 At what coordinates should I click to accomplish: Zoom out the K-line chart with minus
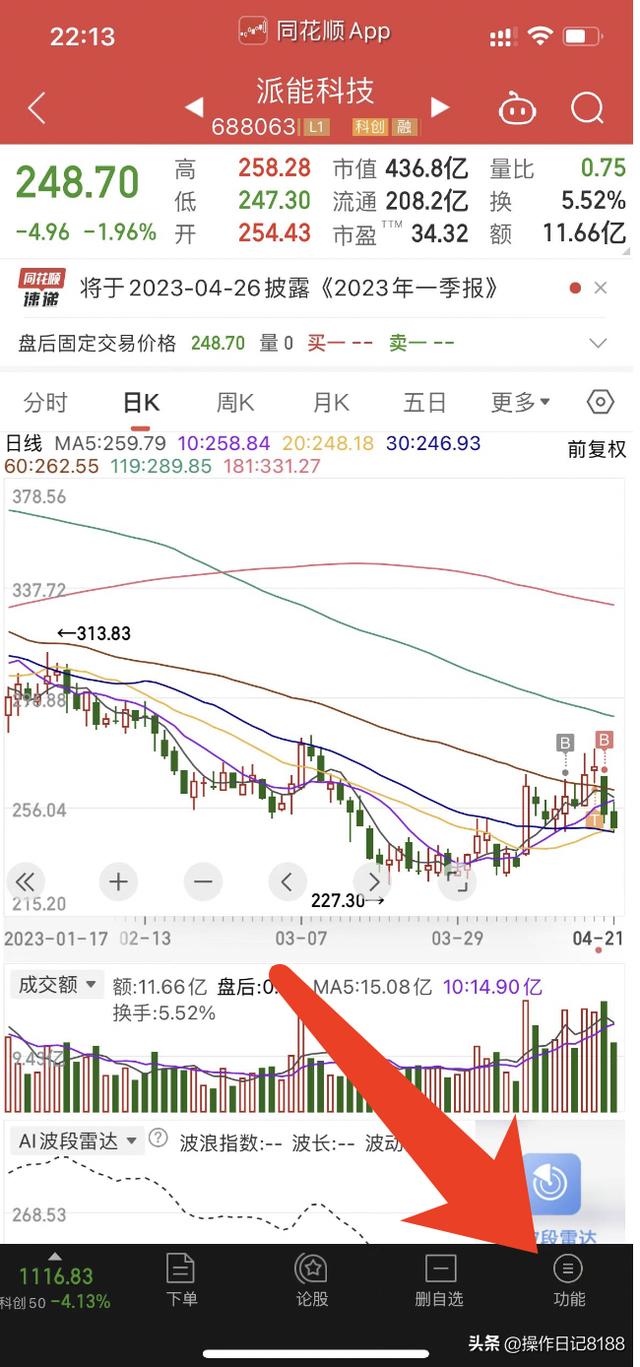coord(203,881)
